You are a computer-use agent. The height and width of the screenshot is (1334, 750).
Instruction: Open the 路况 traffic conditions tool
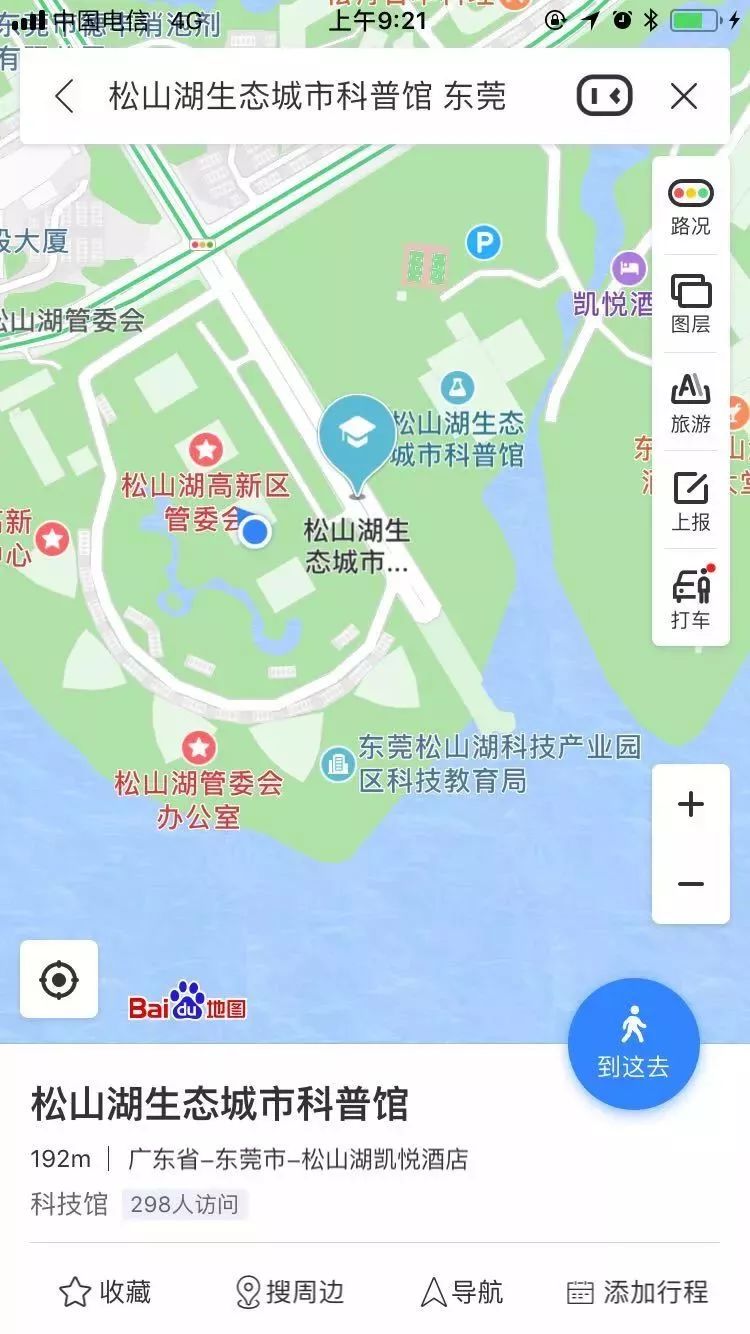click(x=690, y=207)
